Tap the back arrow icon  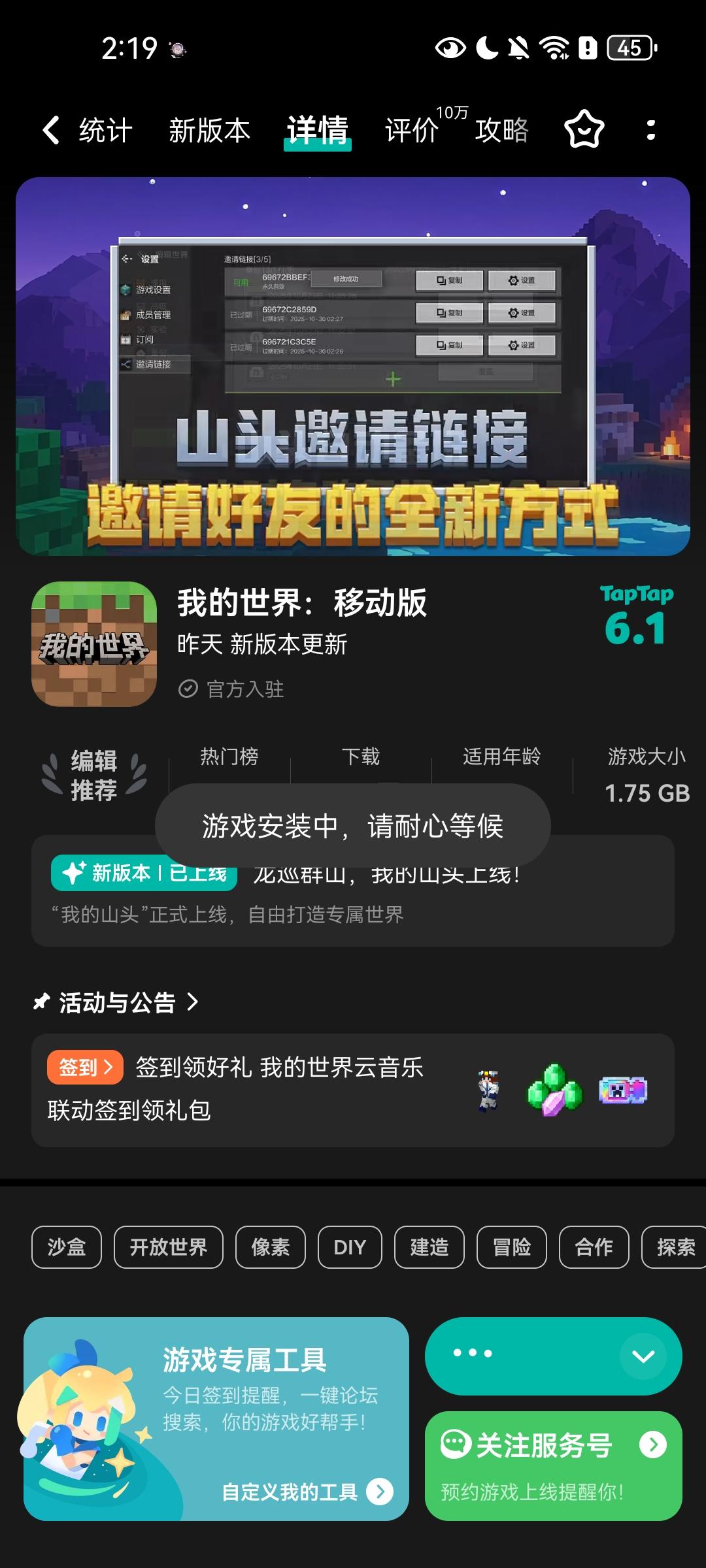[51, 131]
